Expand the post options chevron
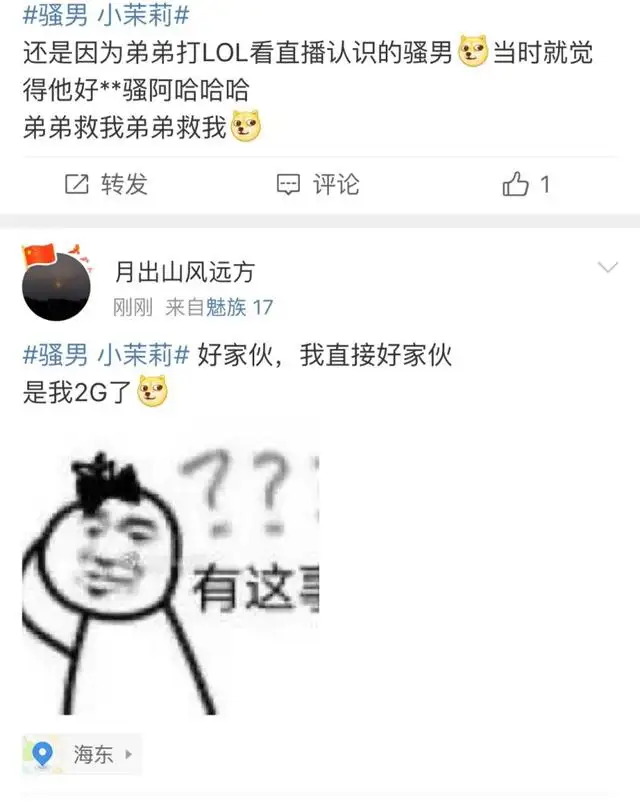Screen dimensions: 640x802 [607, 268]
